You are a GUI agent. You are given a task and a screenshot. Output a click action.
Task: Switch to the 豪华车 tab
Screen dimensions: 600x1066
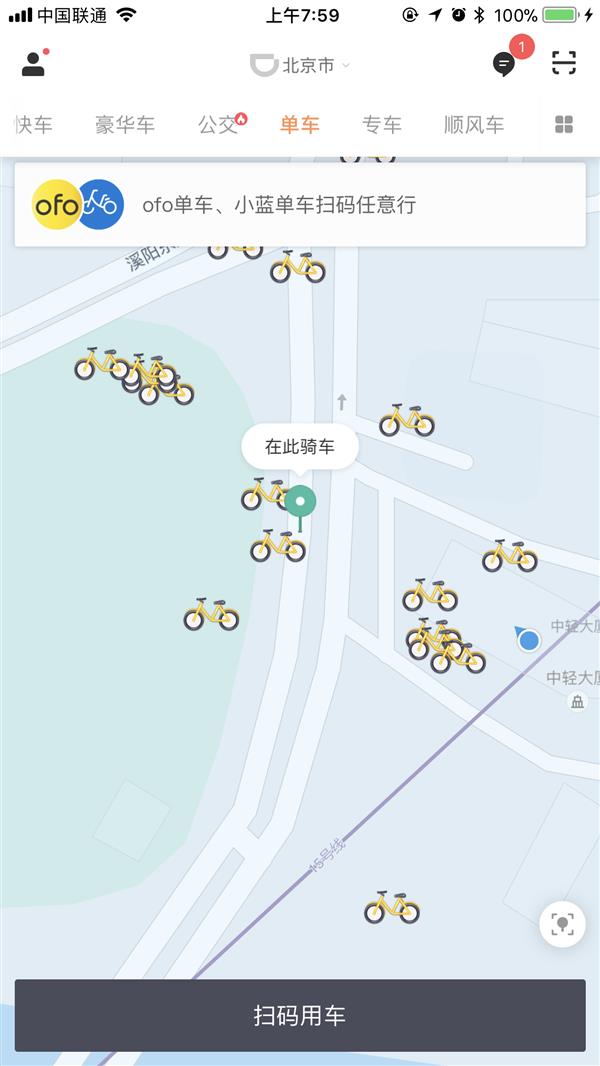coord(125,125)
